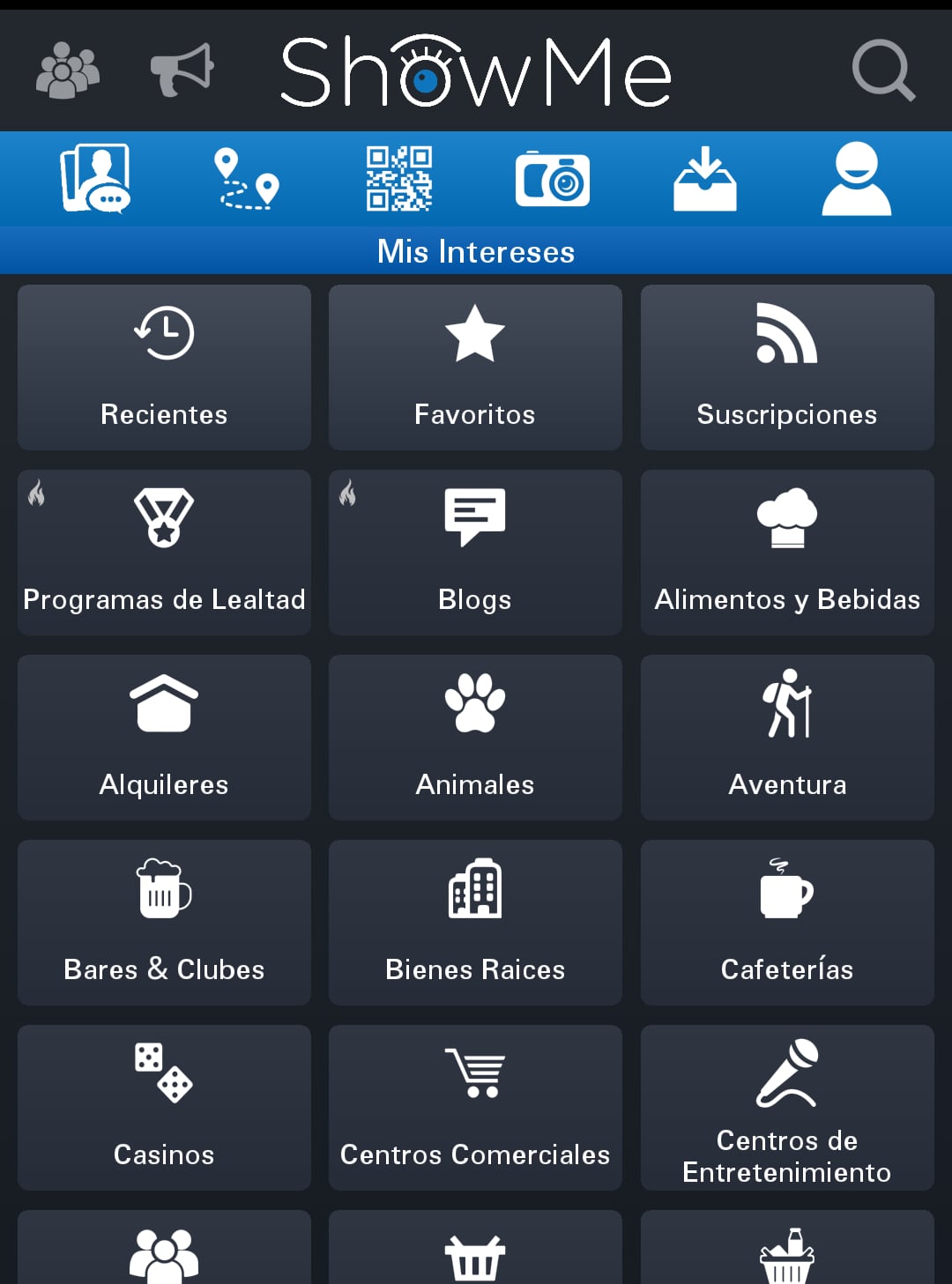Open the contacts chat icon
The height and width of the screenshot is (1284, 952).
point(95,179)
